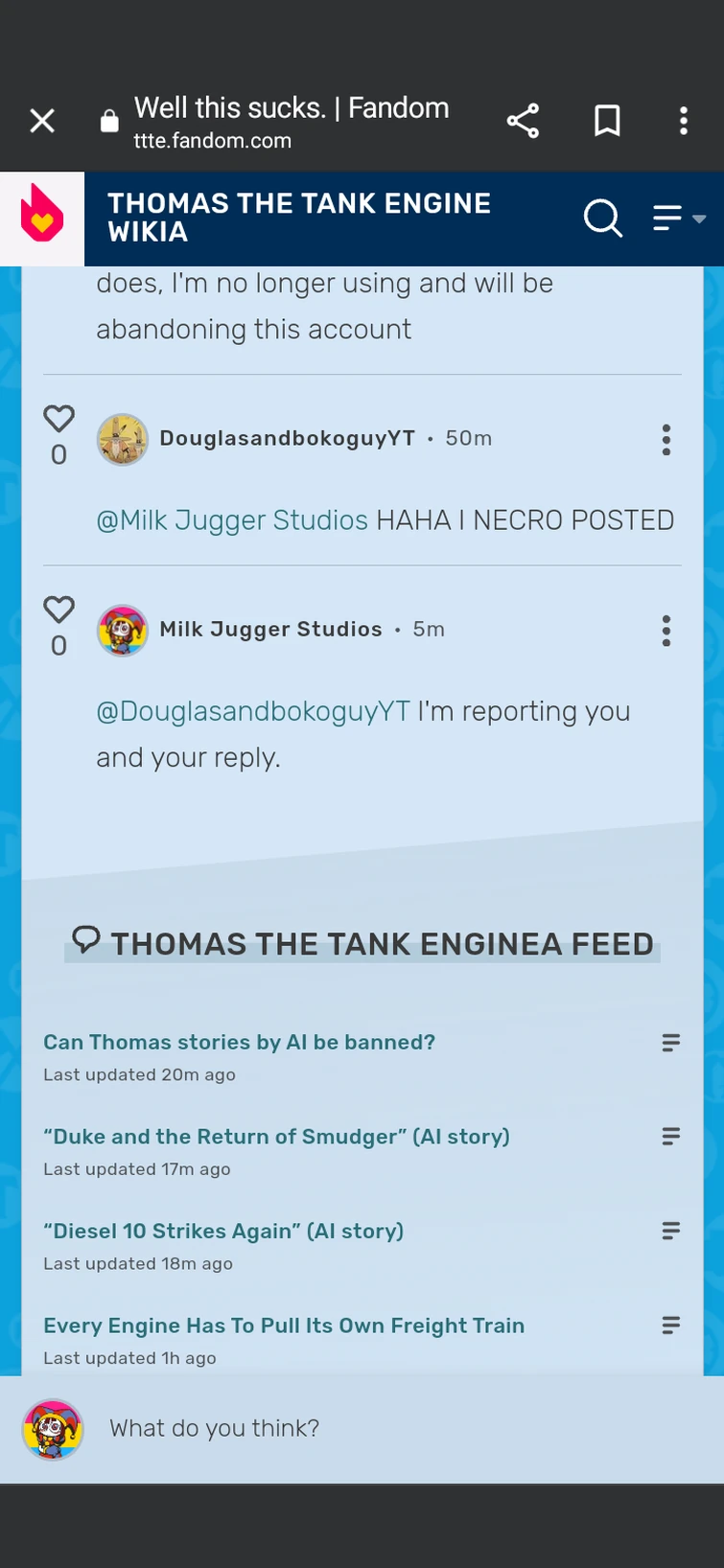This screenshot has width=724, height=1568.
Task: Like Milk Jugger Studios' reply
Action: coord(58,608)
